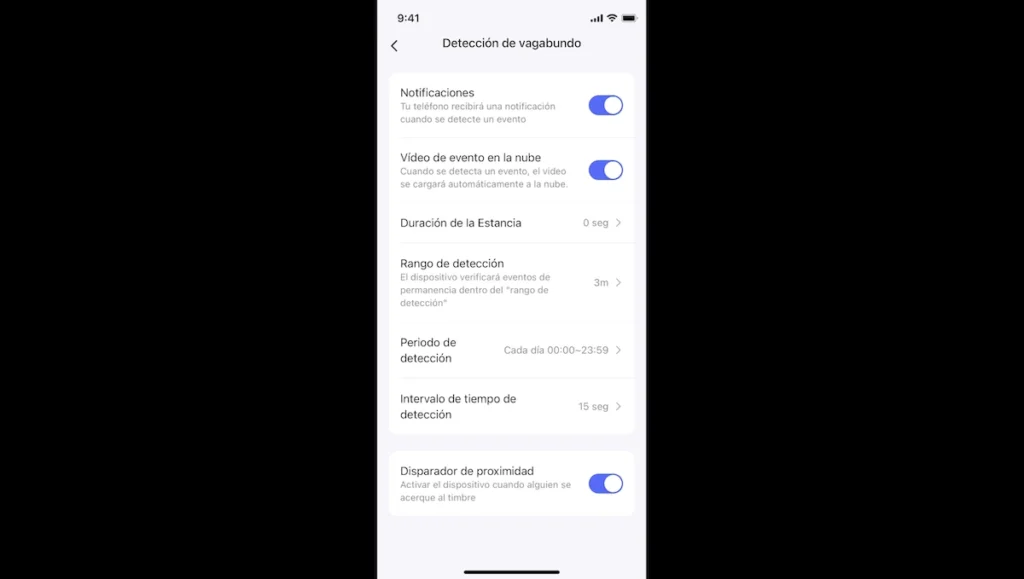
Task: Open Rango de detección setting
Action: point(511,282)
